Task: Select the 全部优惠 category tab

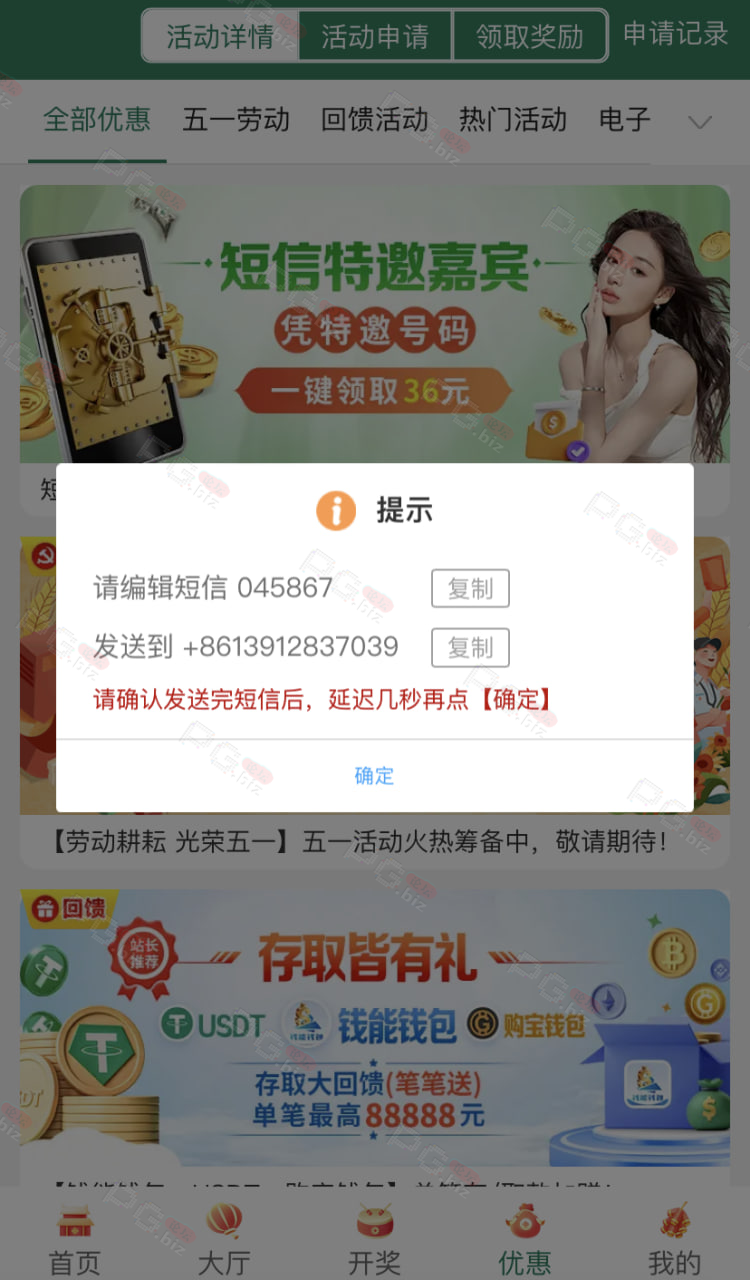Action: (x=97, y=121)
